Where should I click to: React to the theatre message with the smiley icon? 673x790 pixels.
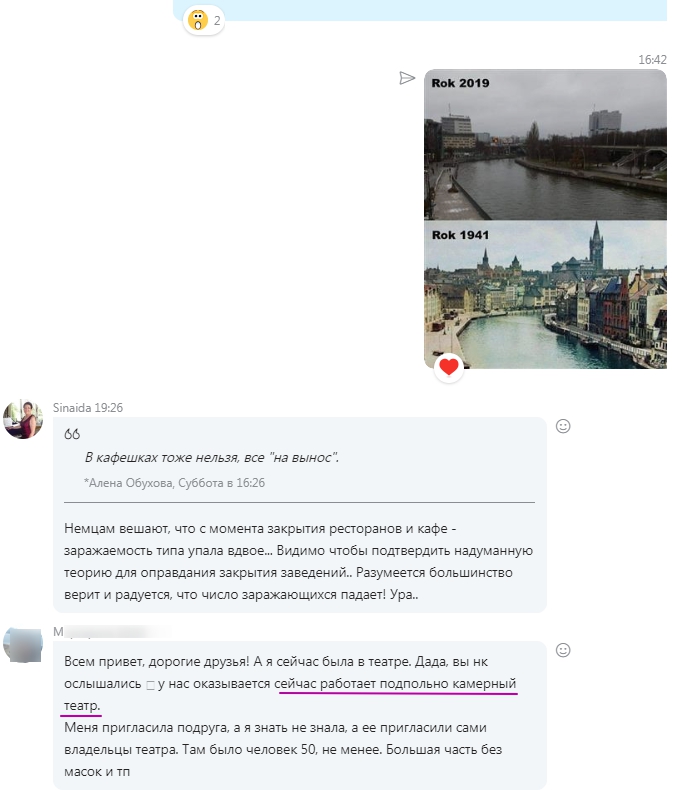tap(563, 650)
